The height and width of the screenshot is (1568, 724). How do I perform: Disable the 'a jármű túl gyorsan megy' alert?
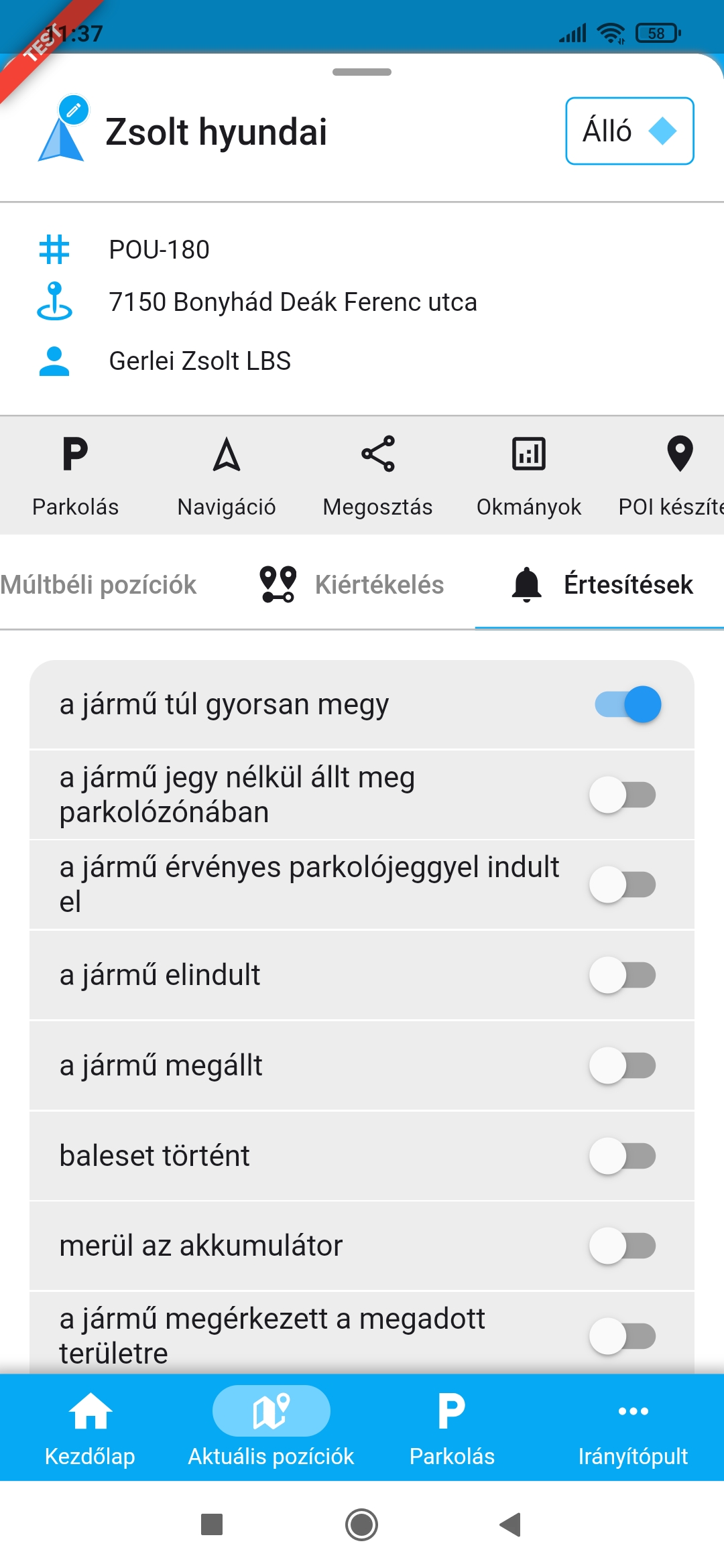[628, 705]
